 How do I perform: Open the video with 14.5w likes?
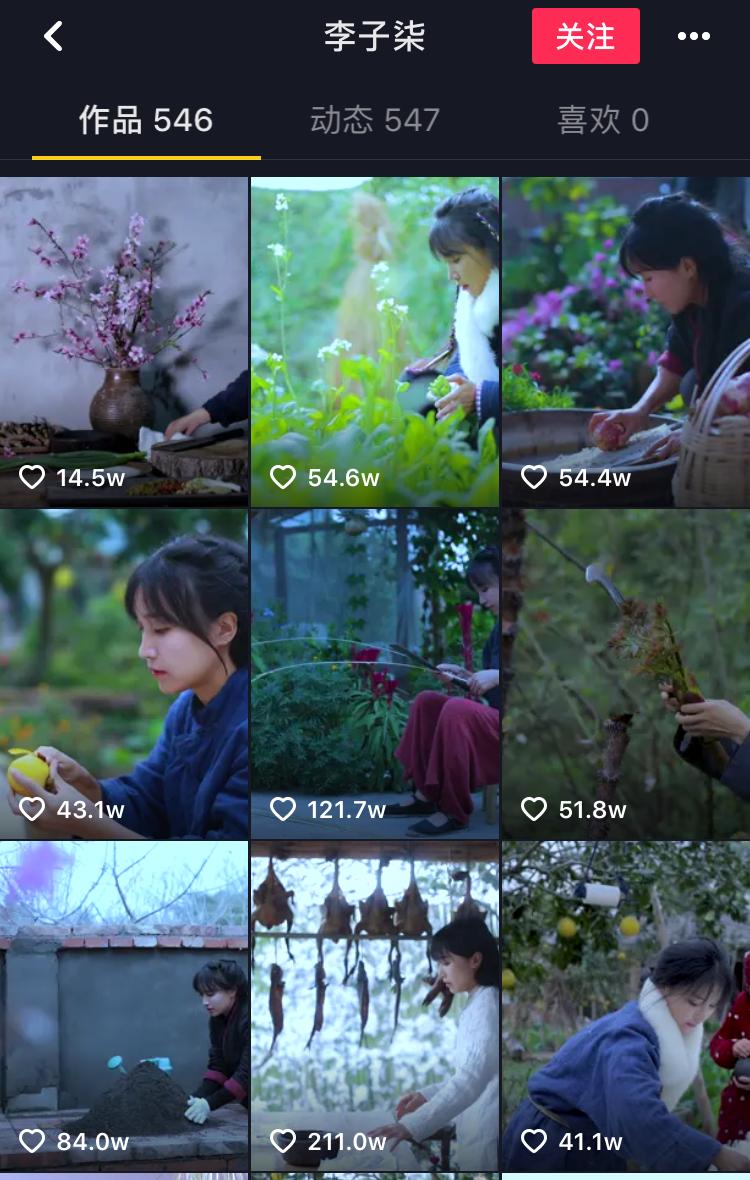tap(124, 342)
